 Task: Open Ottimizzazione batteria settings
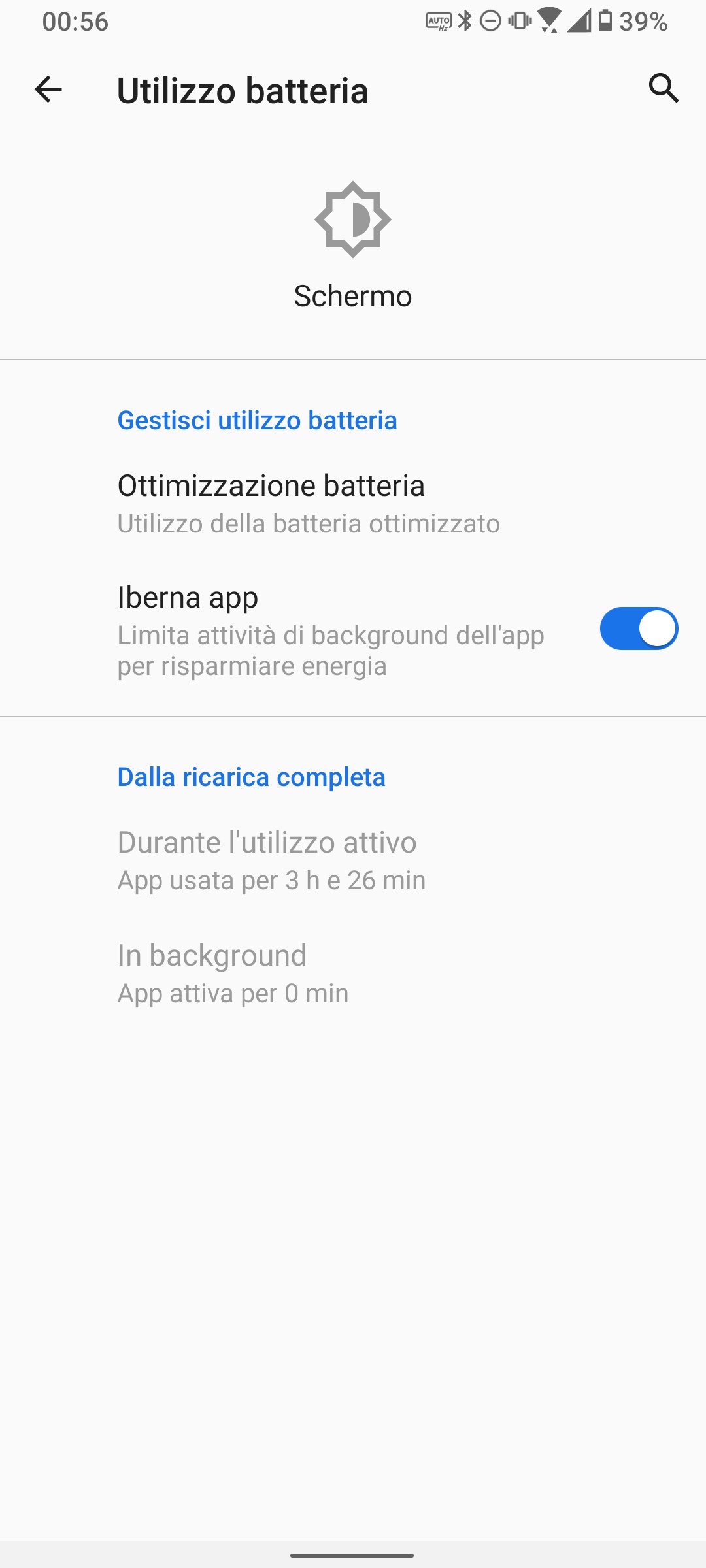tap(353, 504)
